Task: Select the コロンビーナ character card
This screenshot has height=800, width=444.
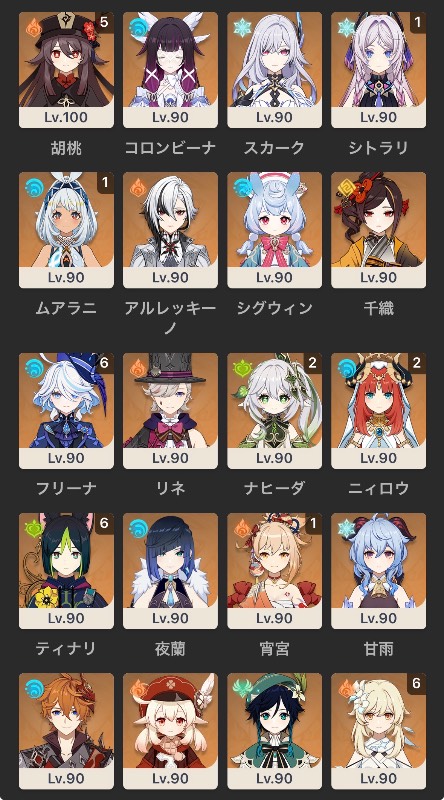Action: click(170, 70)
